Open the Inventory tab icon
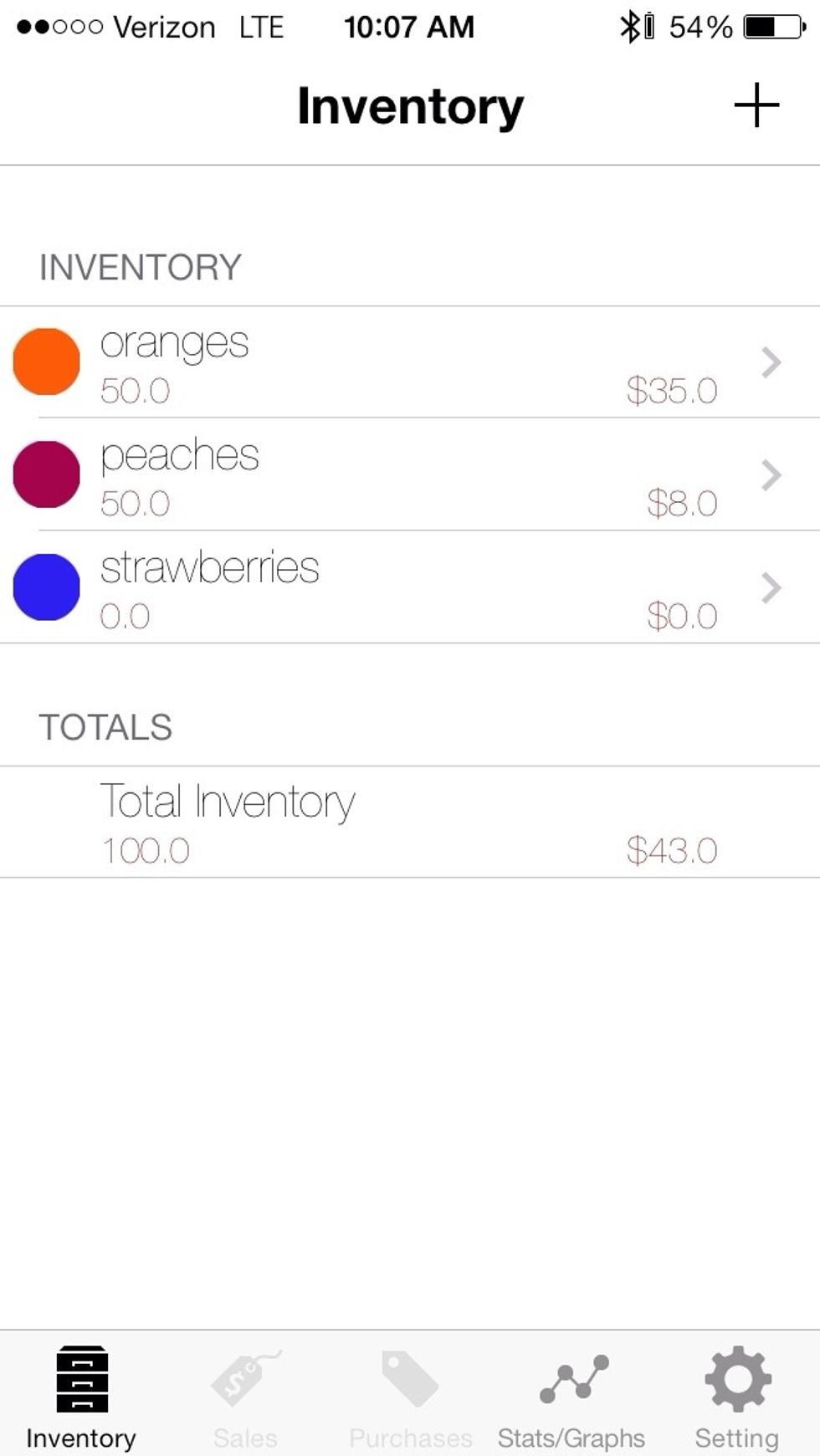820x1456 pixels. coord(79,1381)
